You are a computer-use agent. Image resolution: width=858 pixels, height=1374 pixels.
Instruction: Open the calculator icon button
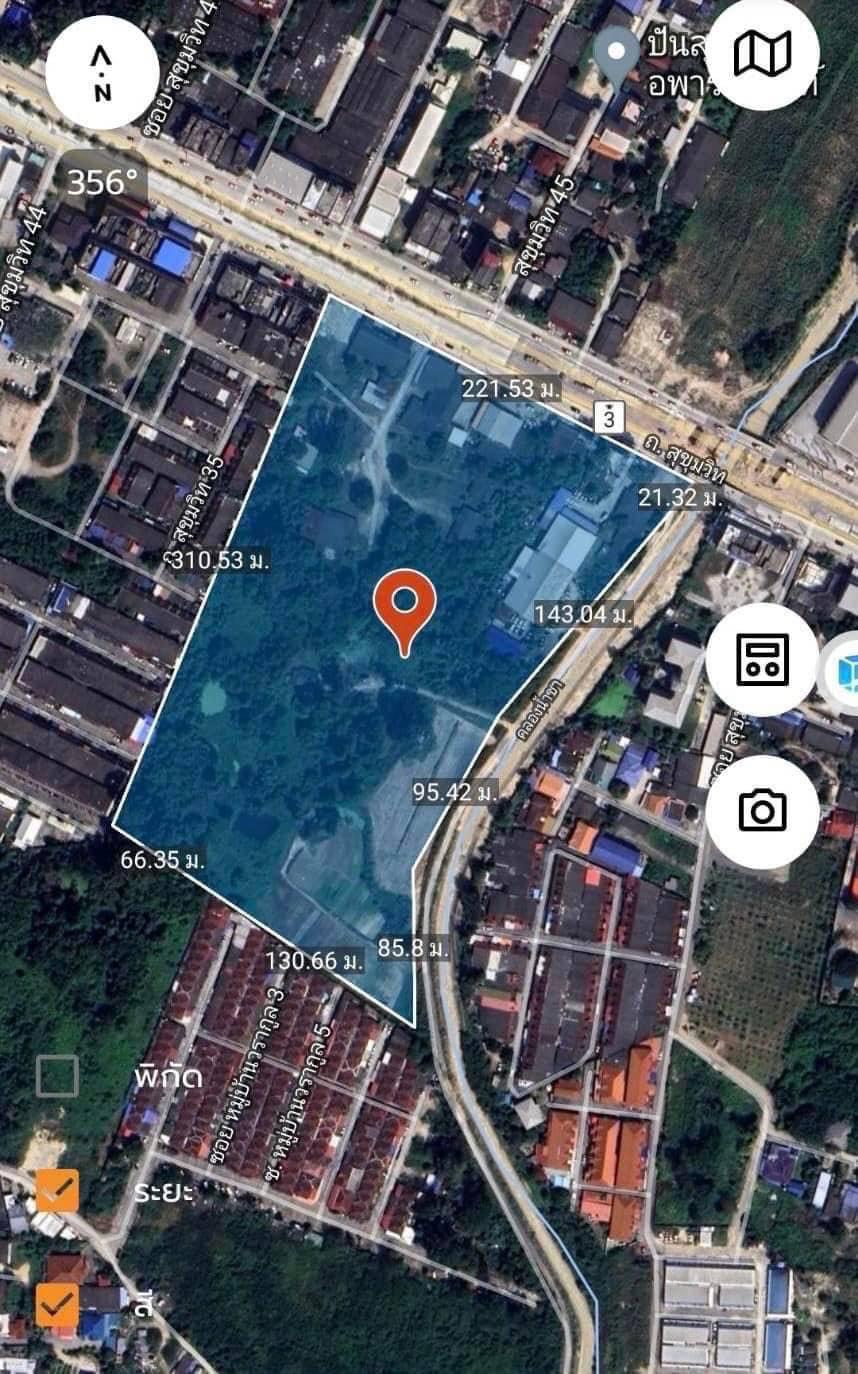(x=762, y=659)
